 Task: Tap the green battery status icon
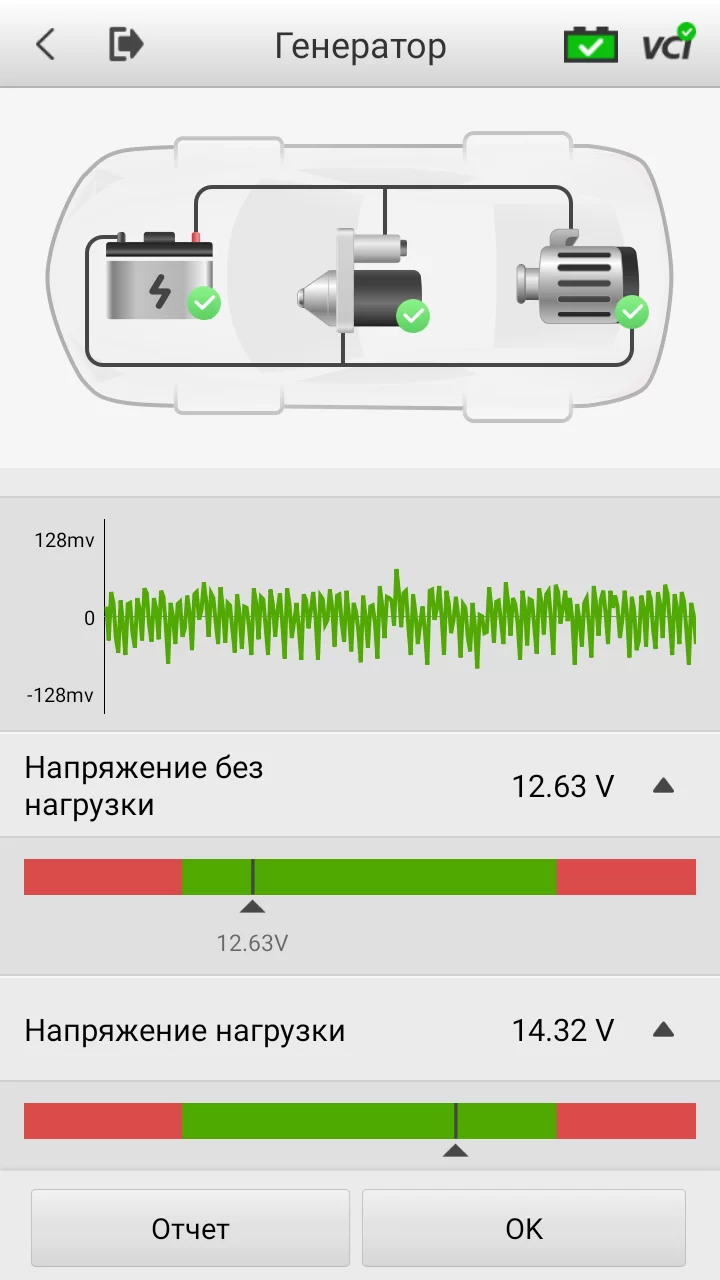591,46
